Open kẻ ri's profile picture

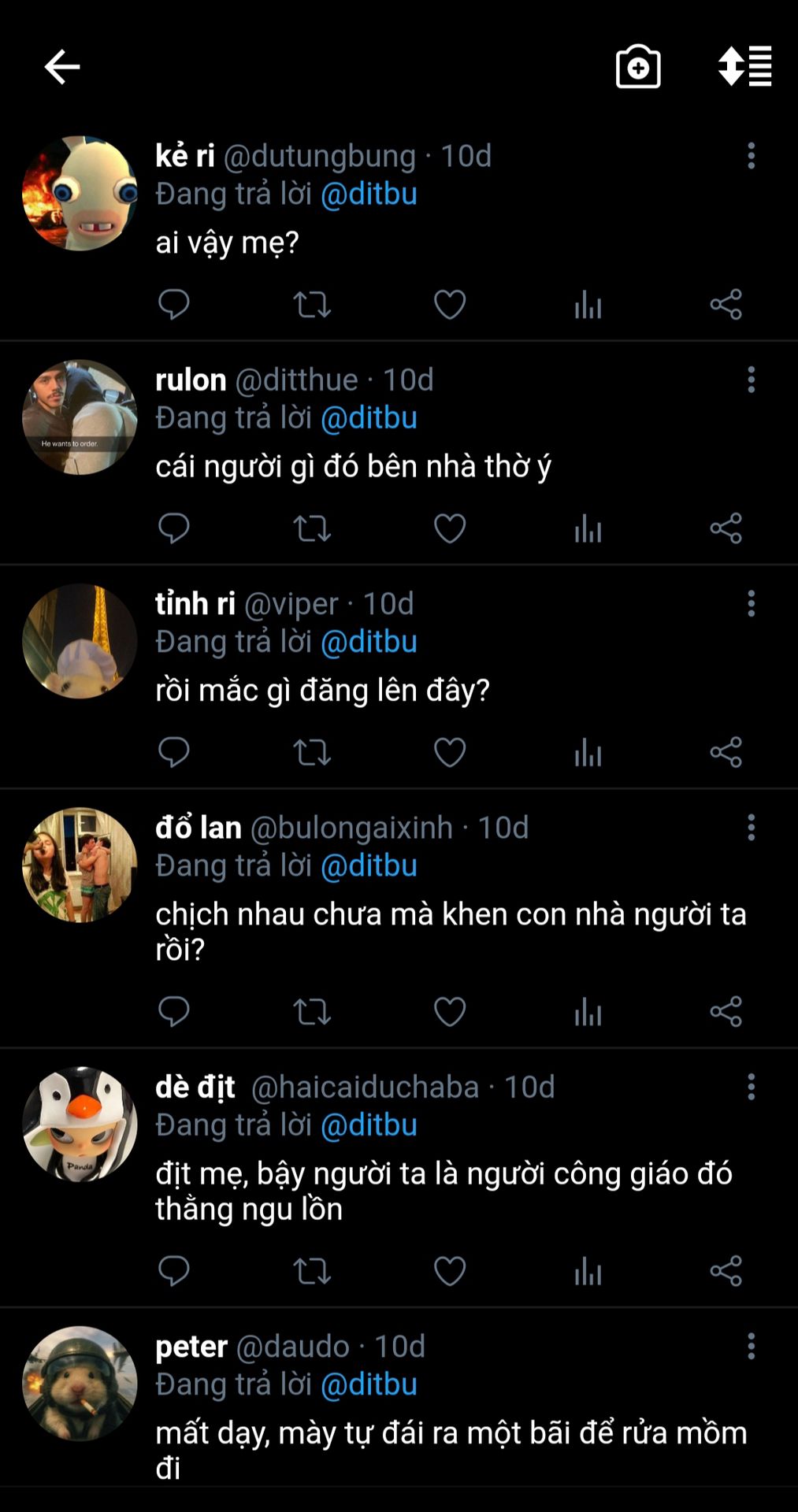point(80,194)
